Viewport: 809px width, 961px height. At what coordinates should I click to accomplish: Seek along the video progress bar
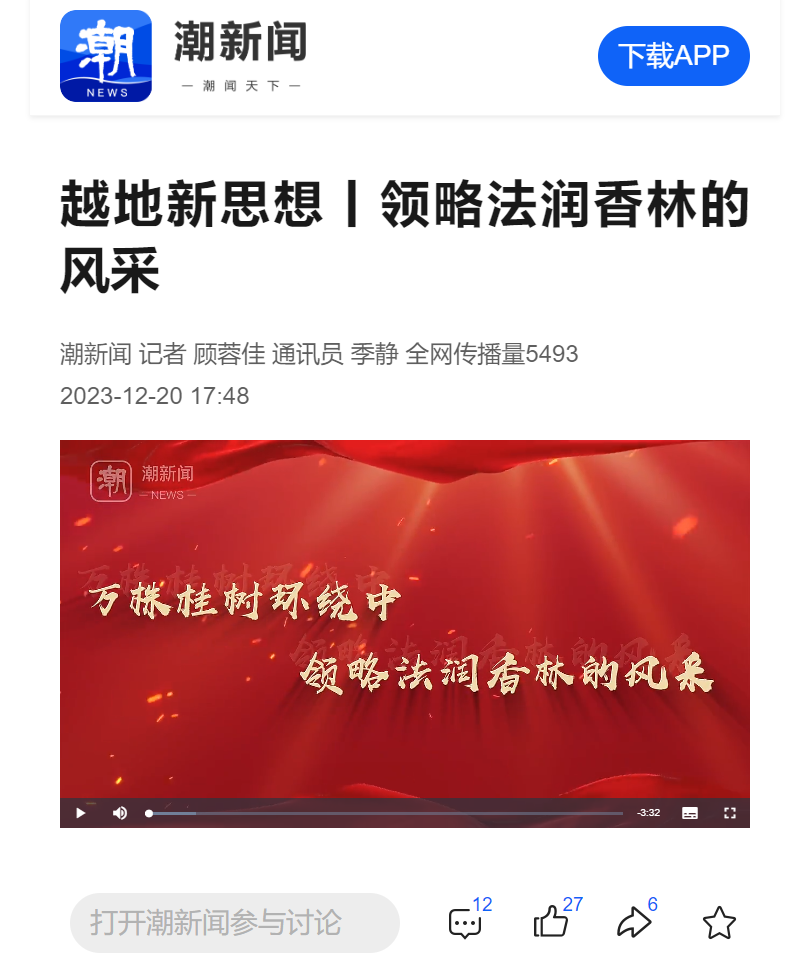(x=385, y=813)
